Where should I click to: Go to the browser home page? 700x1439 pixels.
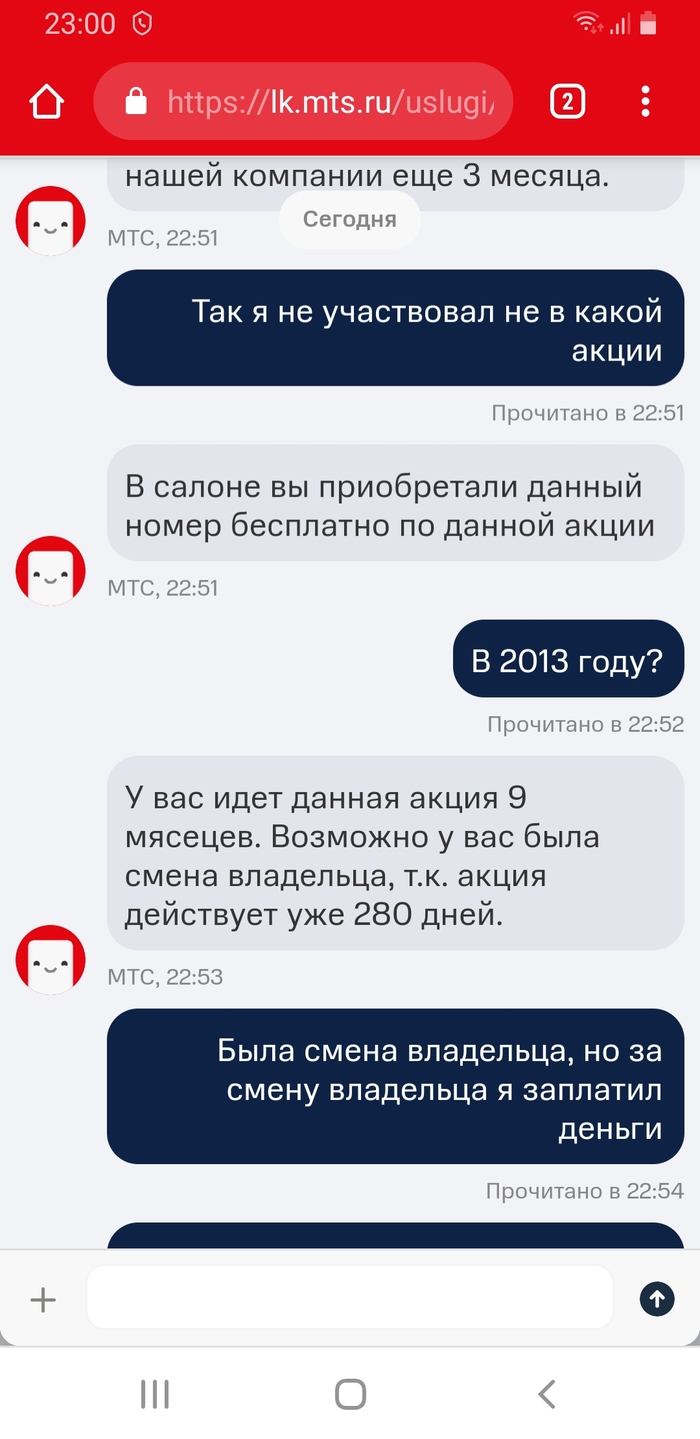[46, 101]
